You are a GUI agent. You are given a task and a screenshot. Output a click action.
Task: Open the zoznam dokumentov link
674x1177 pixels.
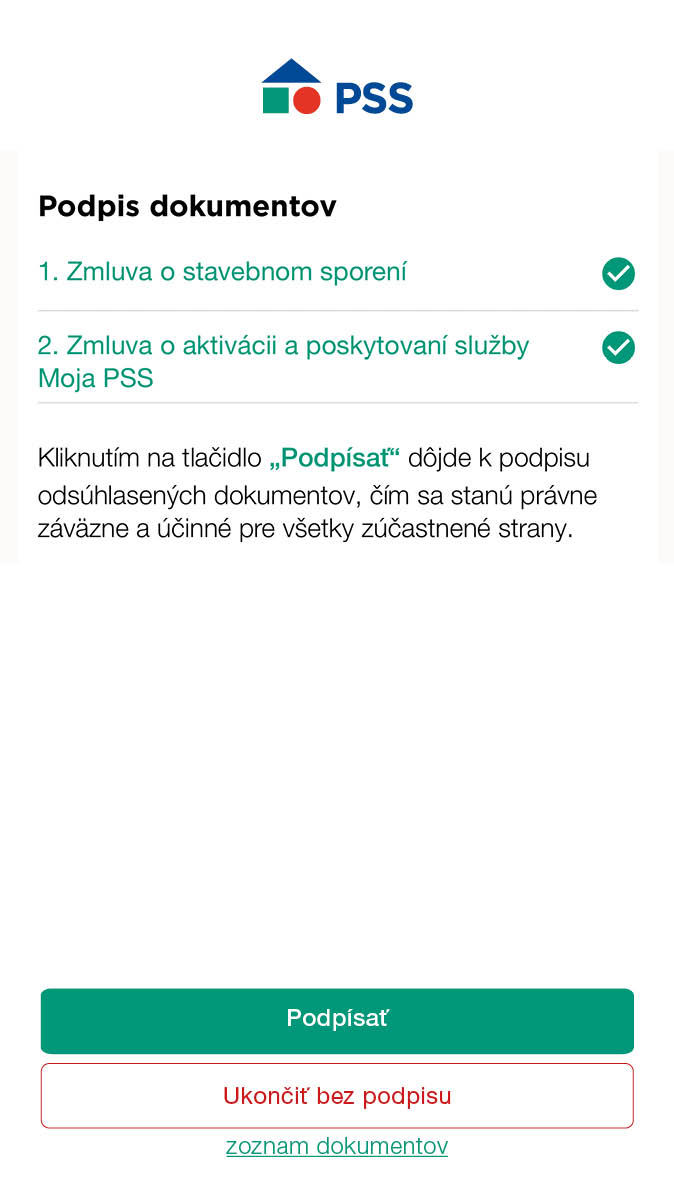[337, 1146]
